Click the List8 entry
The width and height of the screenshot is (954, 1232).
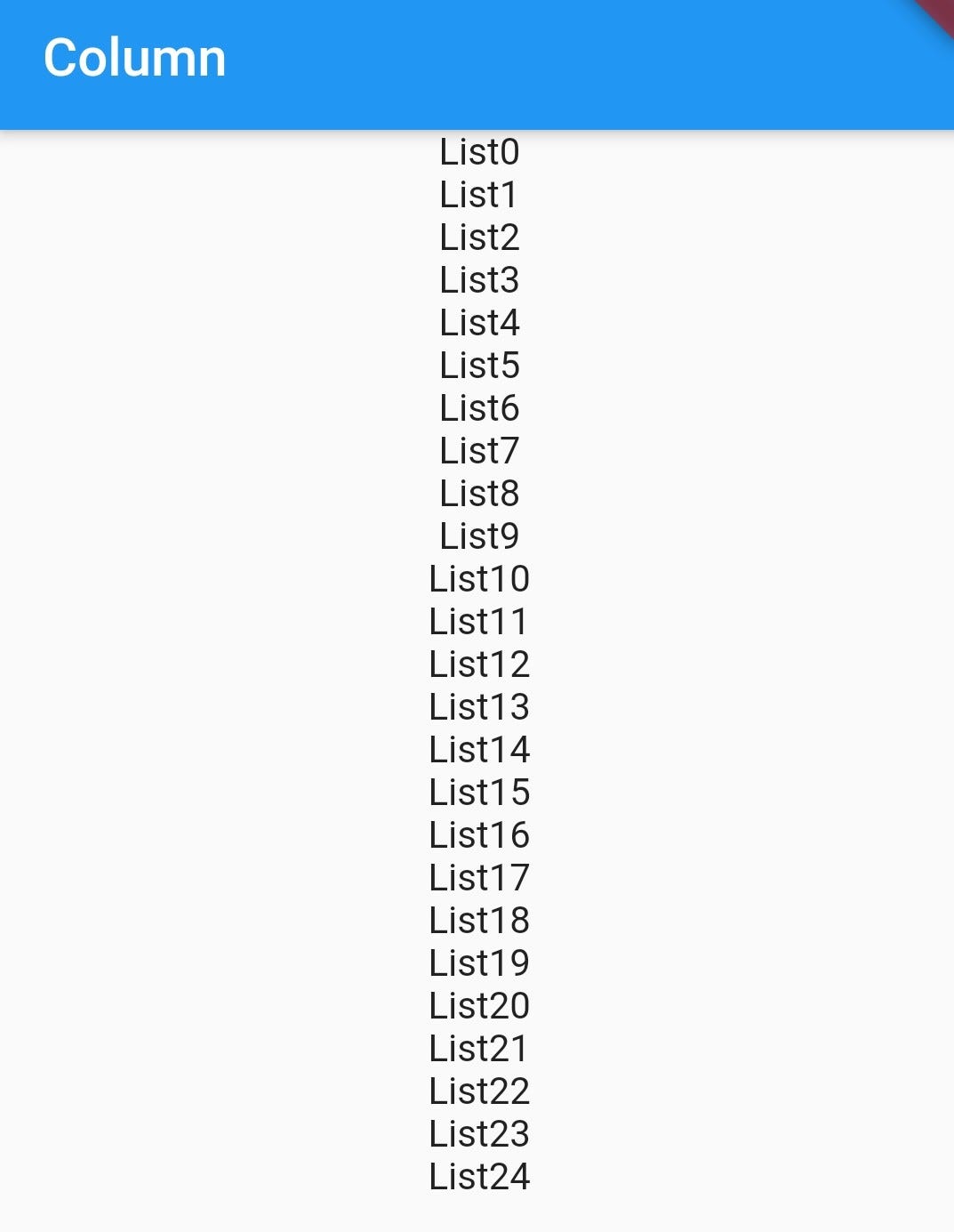[x=479, y=494]
